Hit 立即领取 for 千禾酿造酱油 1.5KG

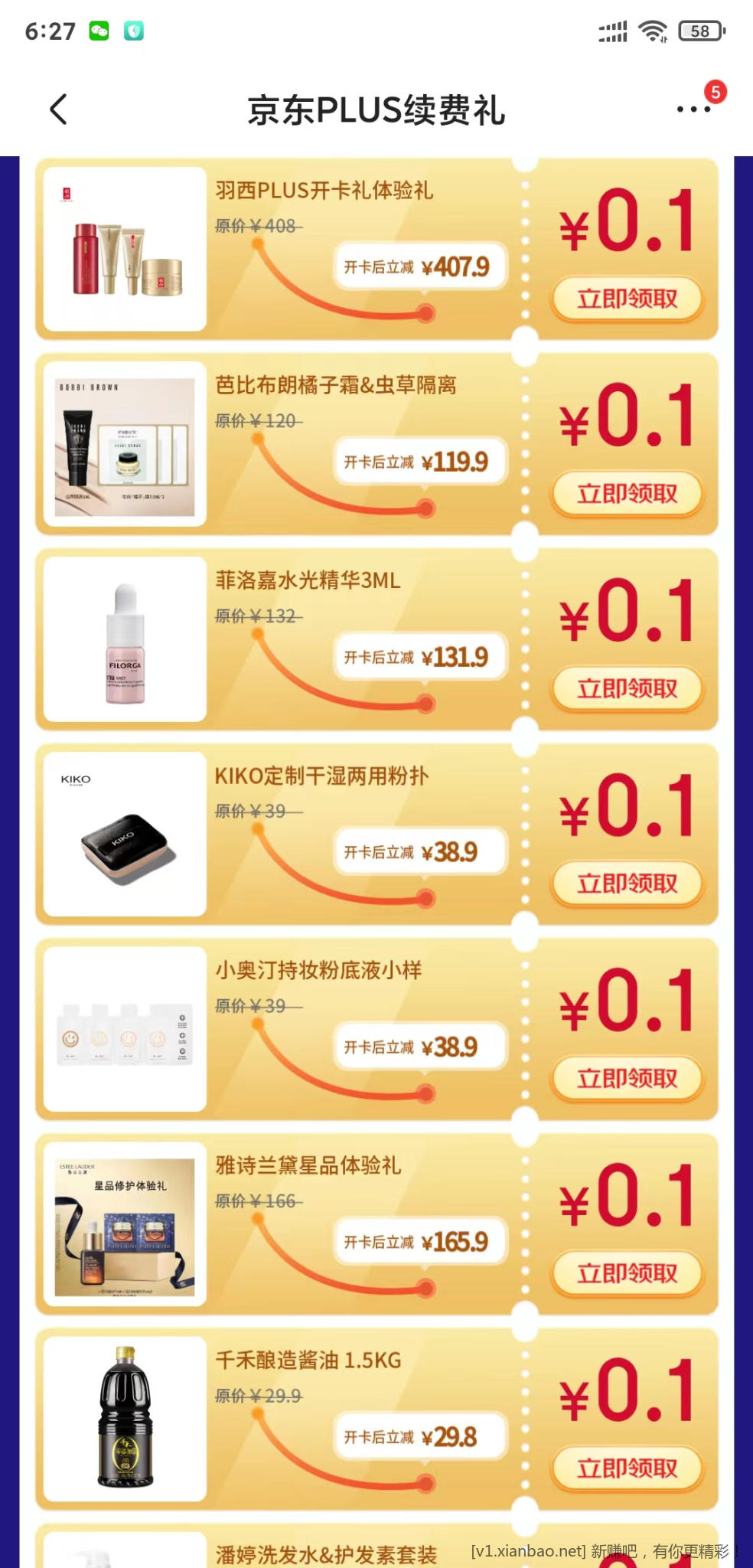627,1468
